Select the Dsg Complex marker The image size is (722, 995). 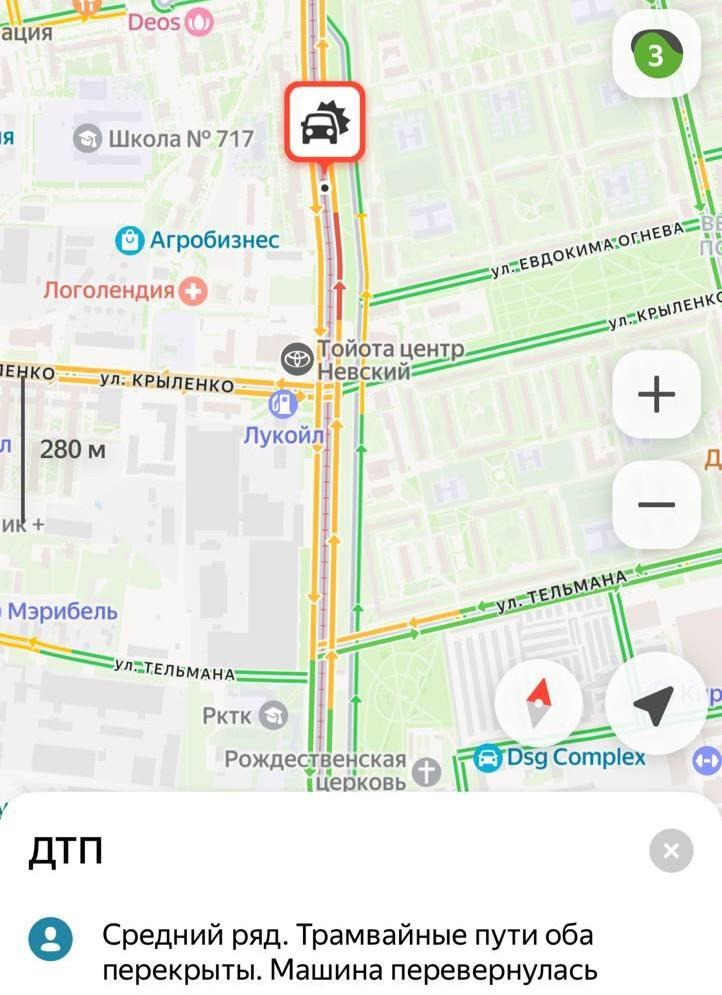(488, 758)
